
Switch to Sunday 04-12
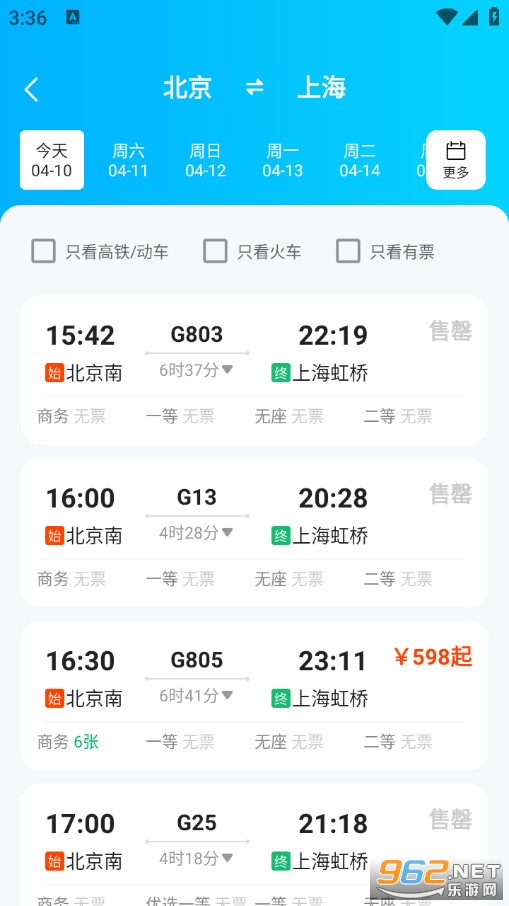pyautogui.click(x=205, y=160)
